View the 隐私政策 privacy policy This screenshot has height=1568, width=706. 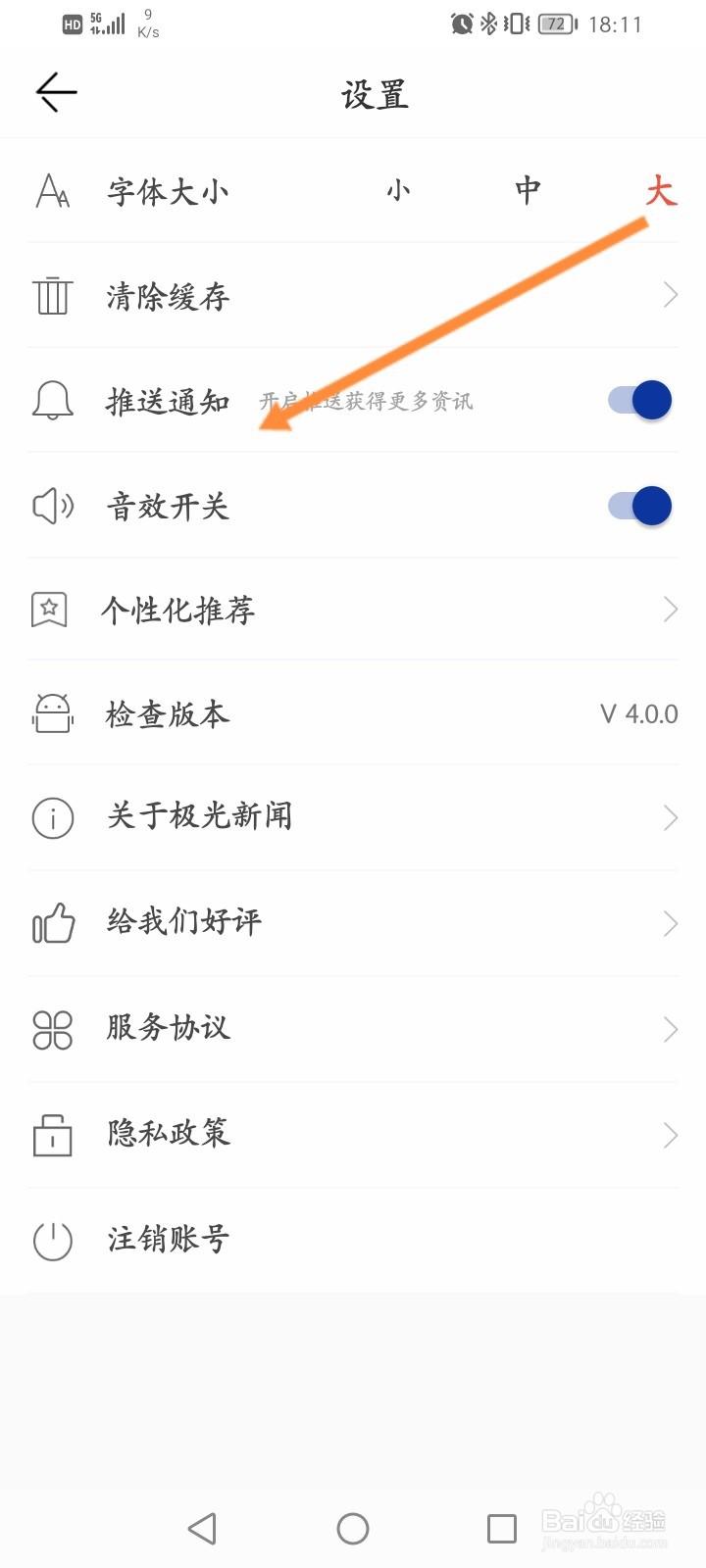pyautogui.click(x=353, y=1135)
